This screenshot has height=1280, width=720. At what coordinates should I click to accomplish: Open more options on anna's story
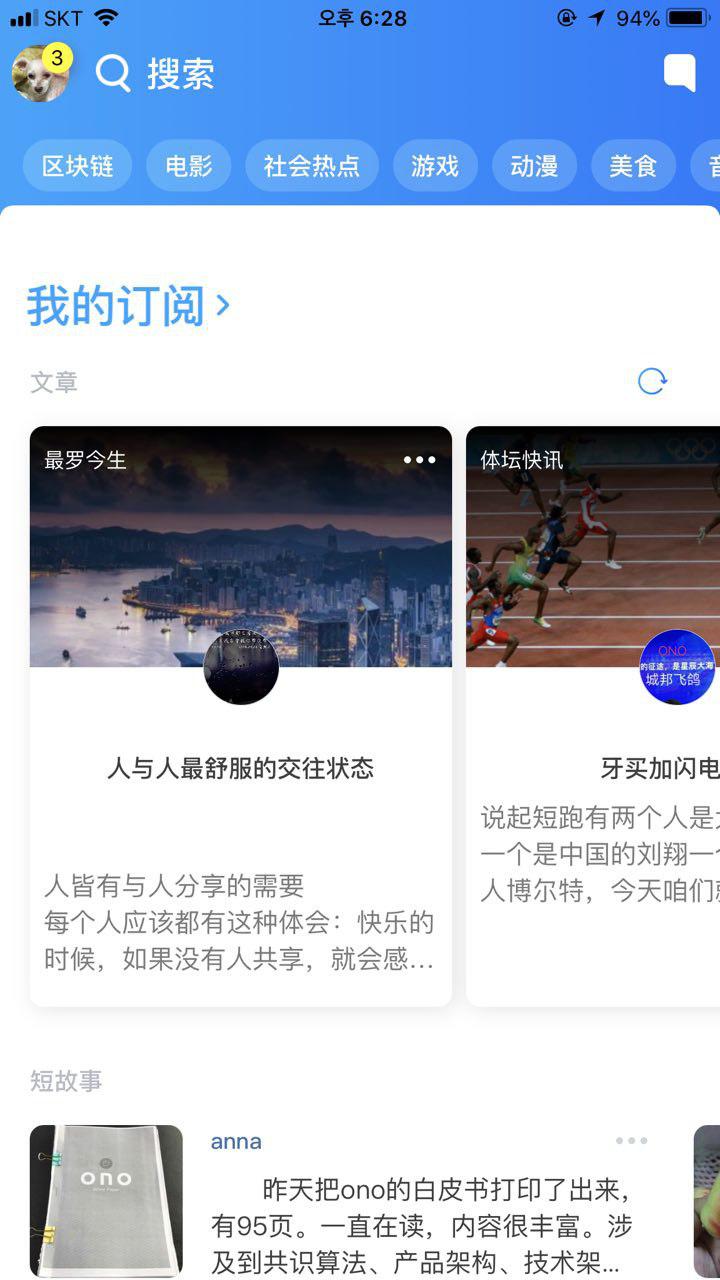tap(631, 1141)
